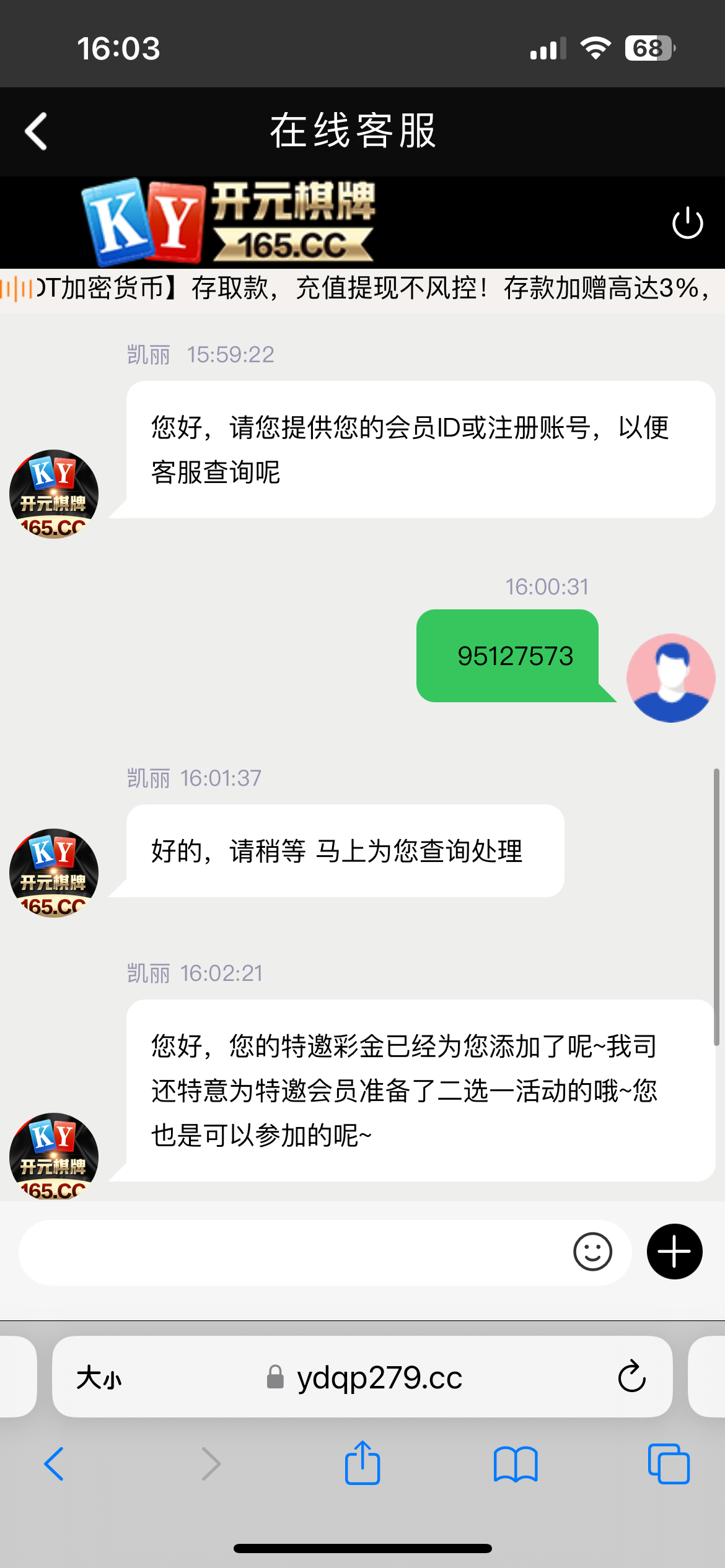Share this page from Safari toolbar
The height and width of the screenshot is (1568, 725).
pyautogui.click(x=362, y=1464)
